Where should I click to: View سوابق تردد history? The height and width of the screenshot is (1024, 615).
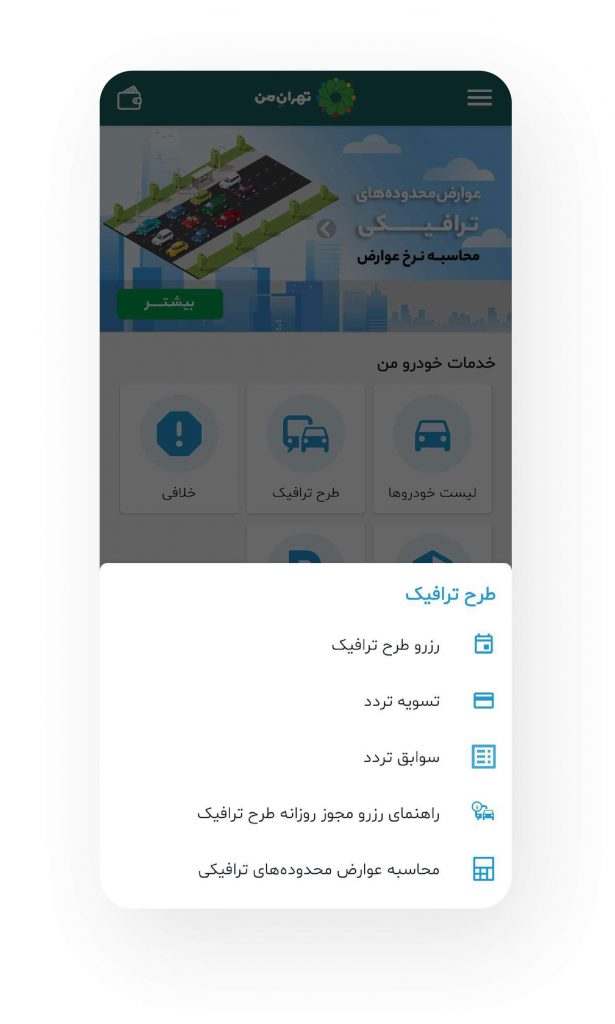pos(401,758)
